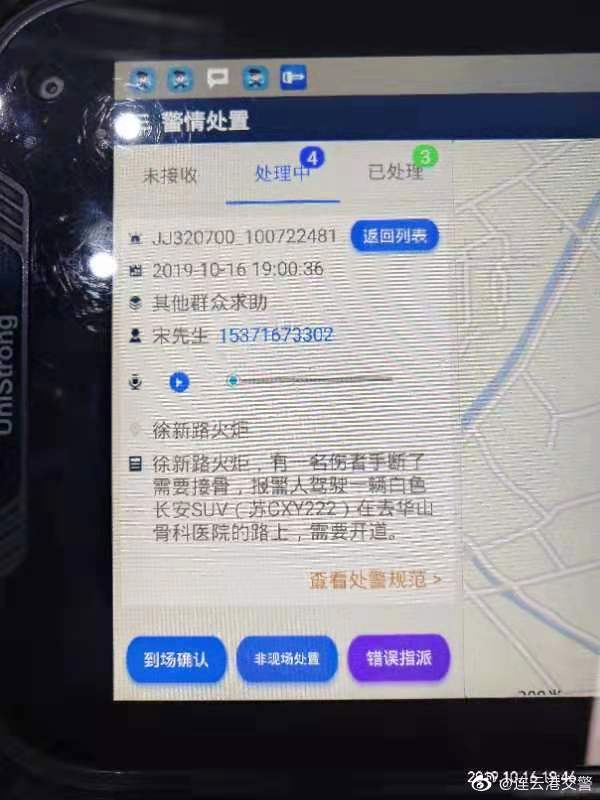Report 错误指派 for this alert
The image size is (600, 800).
[x=399, y=658]
